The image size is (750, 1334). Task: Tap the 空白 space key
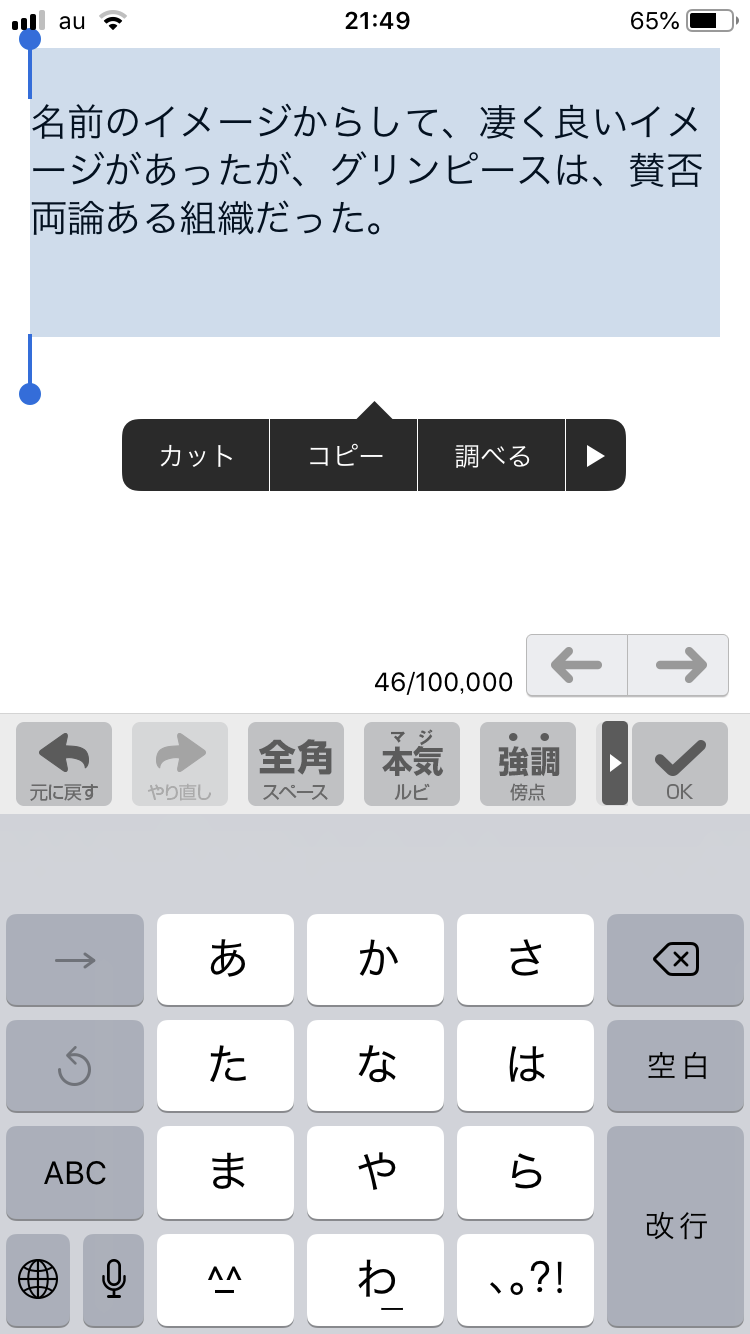(675, 1066)
